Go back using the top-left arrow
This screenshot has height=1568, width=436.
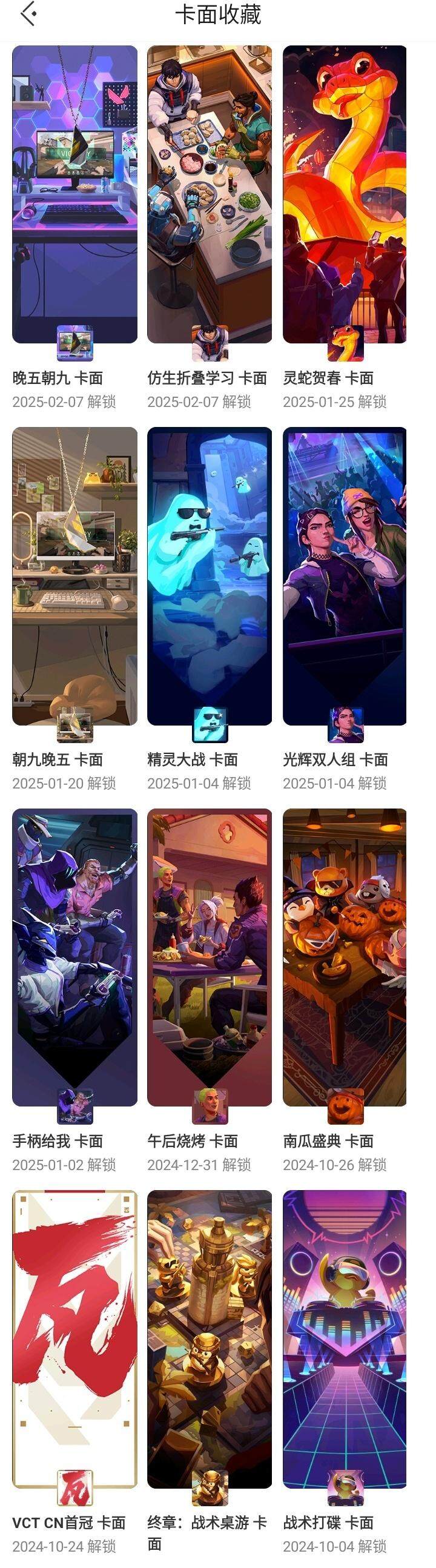pyautogui.click(x=28, y=15)
